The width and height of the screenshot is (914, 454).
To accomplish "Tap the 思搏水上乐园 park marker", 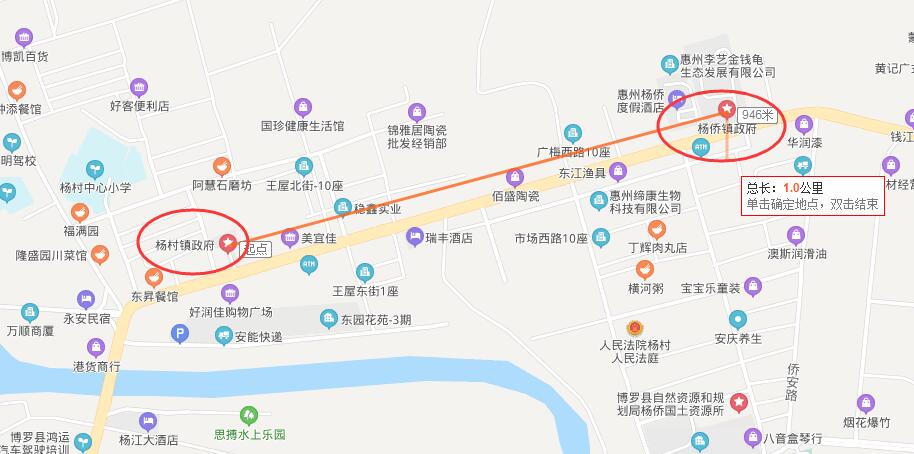I will [x=250, y=414].
